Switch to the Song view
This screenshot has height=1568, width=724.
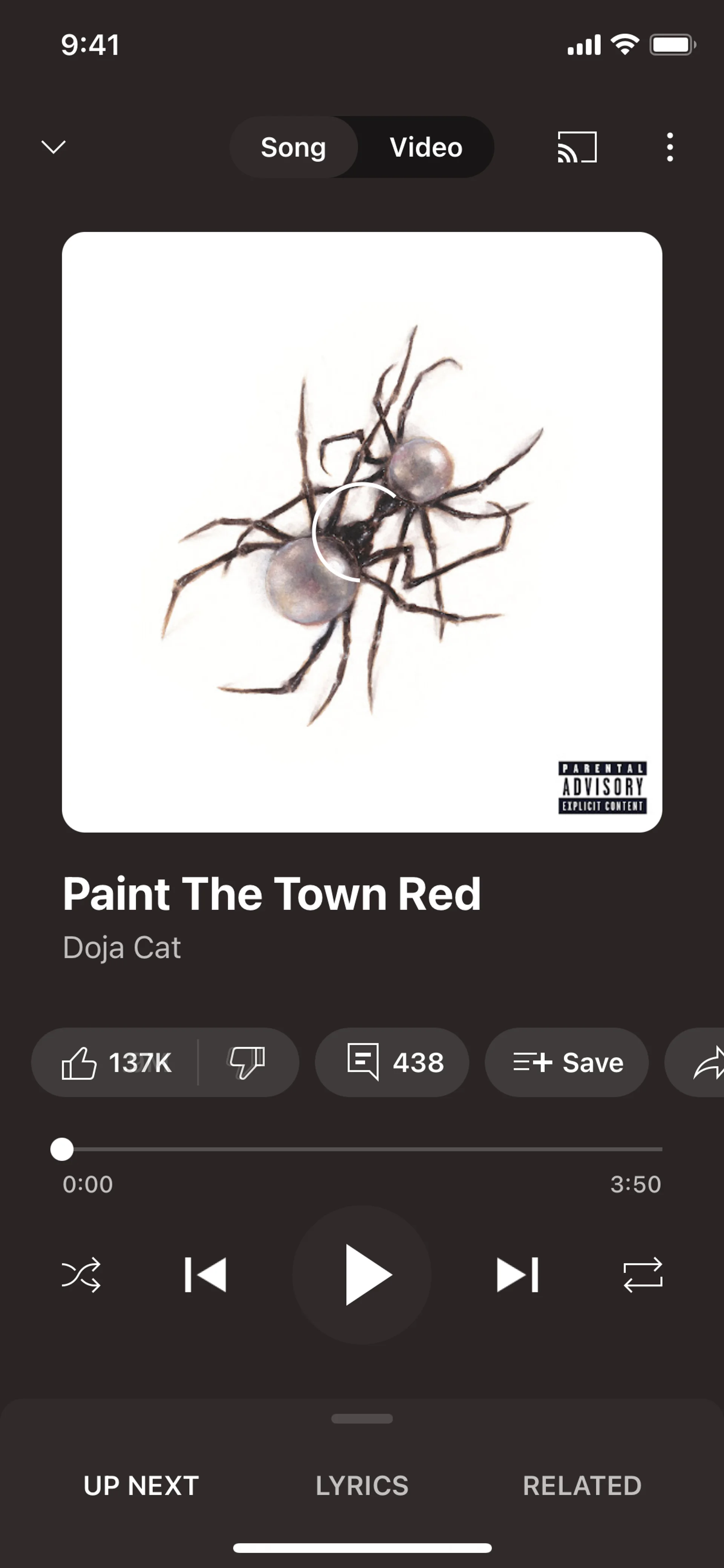[x=293, y=147]
